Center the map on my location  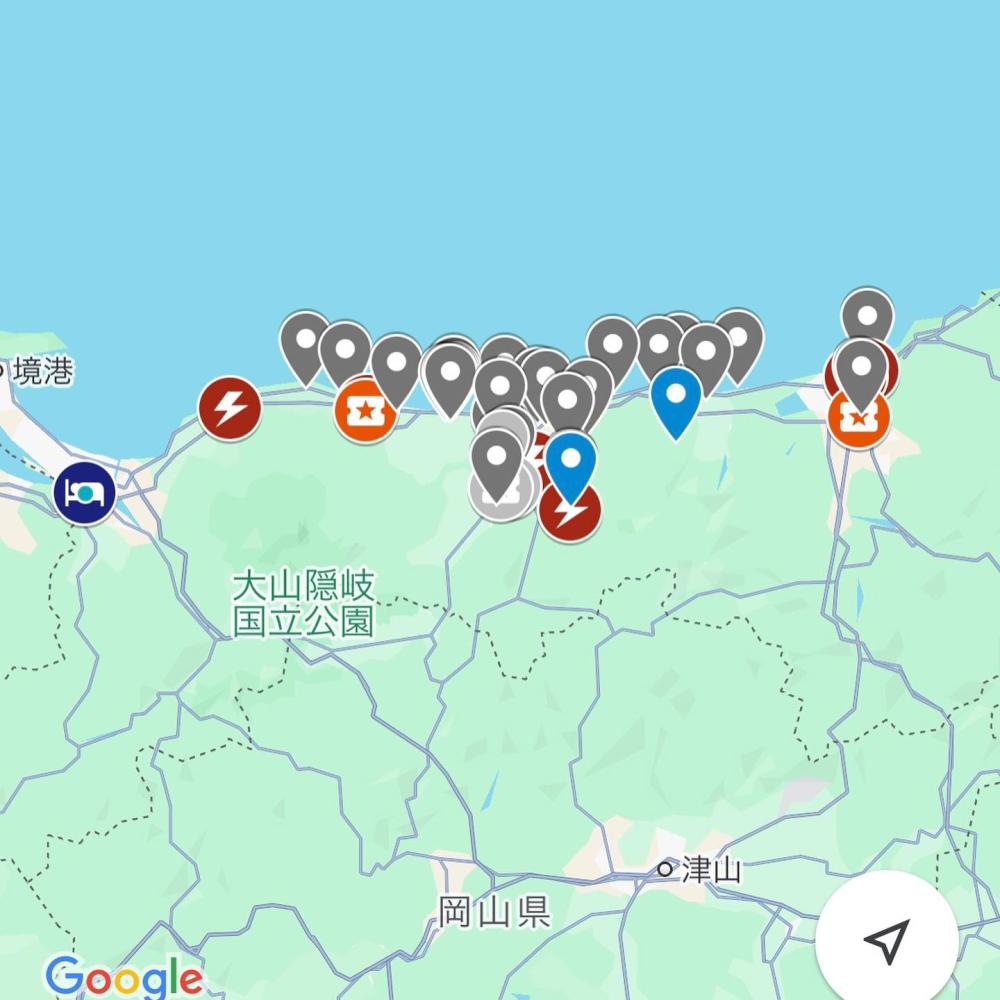coord(885,939)
